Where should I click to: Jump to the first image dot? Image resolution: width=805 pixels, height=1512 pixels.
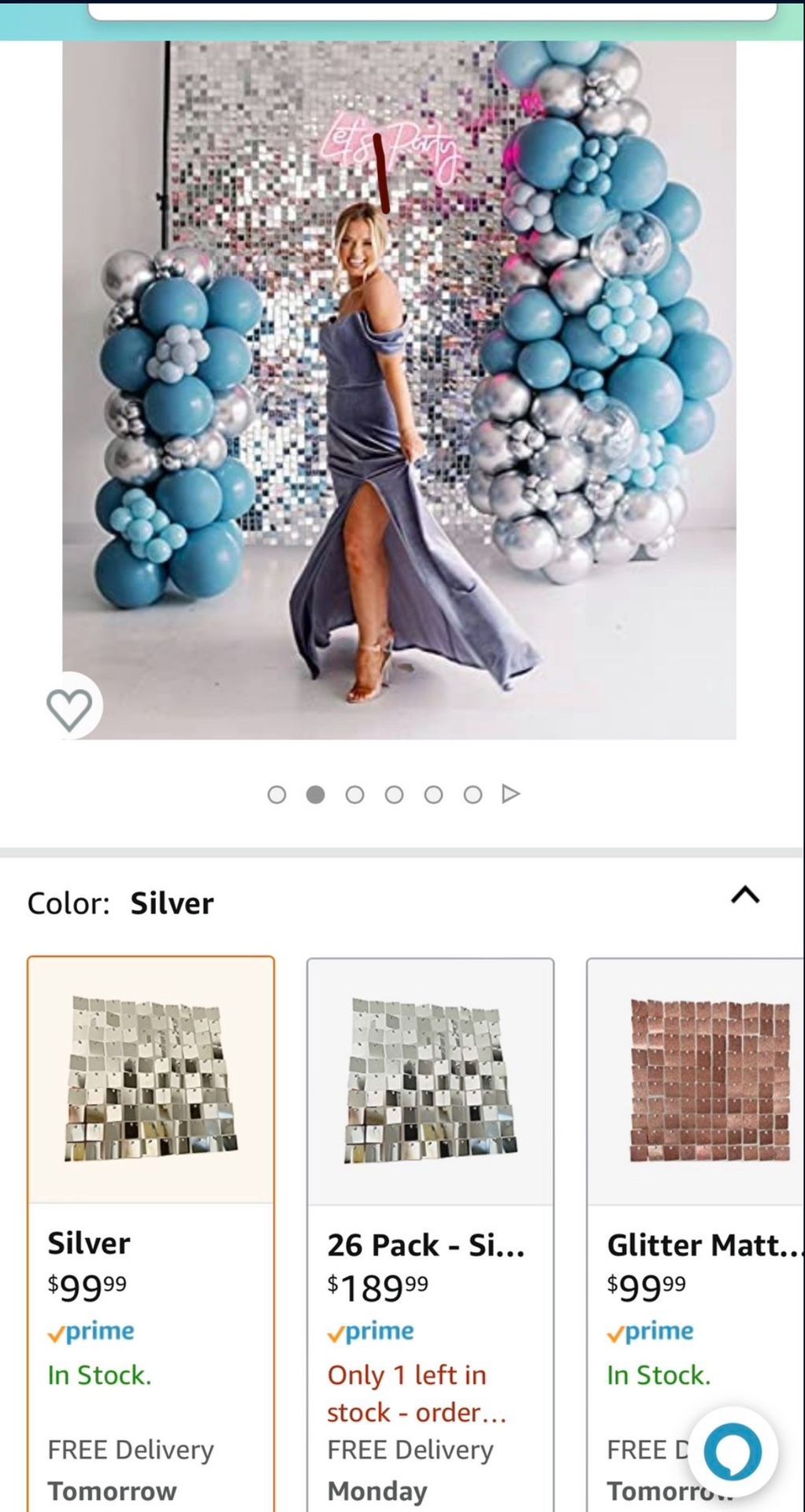276,795
